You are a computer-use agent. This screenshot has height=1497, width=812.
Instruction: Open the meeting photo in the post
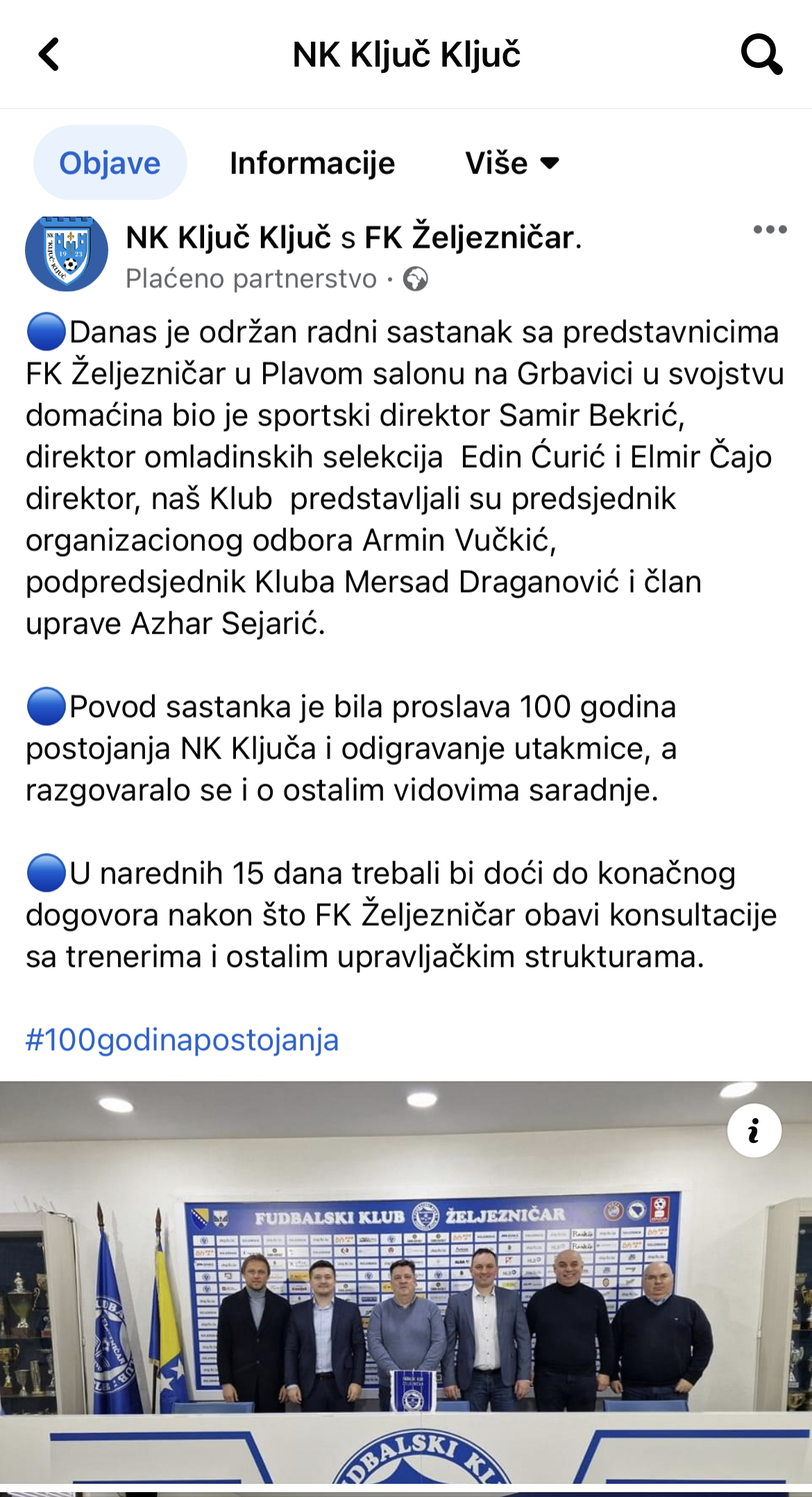click(406, 1284)
